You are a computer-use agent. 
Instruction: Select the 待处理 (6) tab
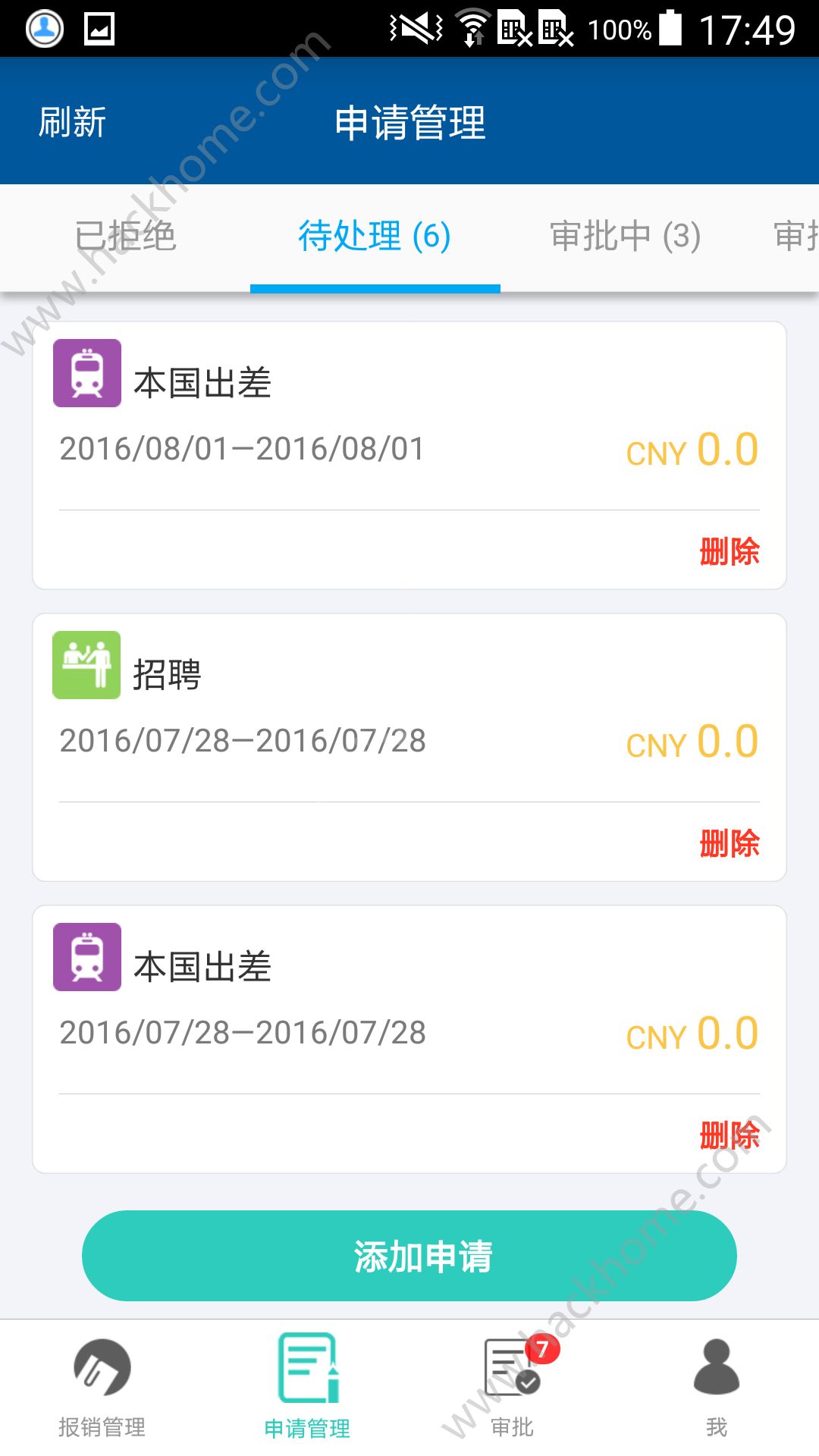point(375,236)
